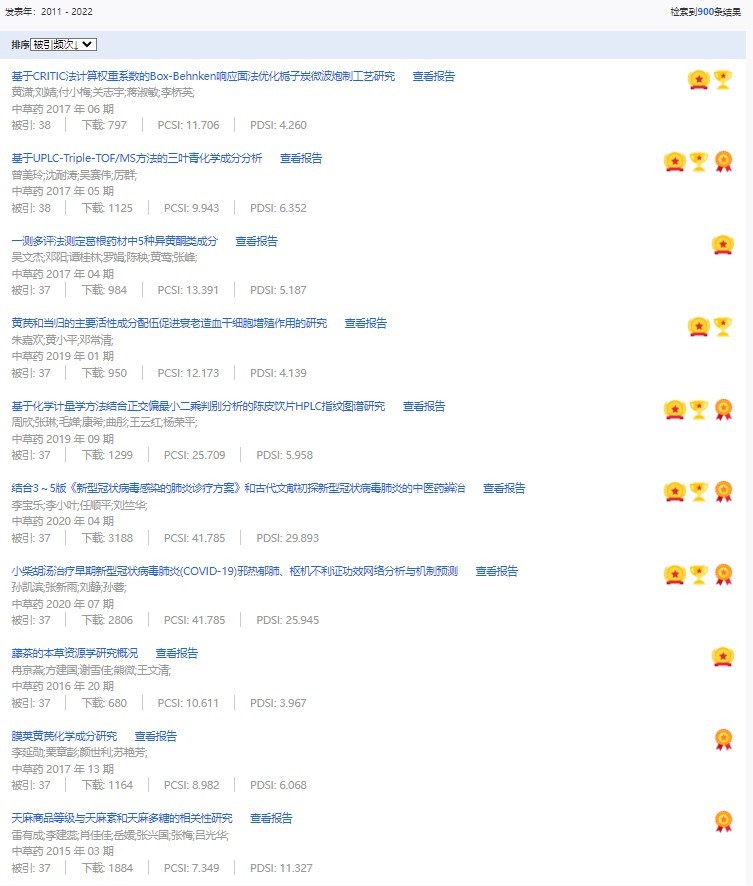This screenshot has width=753, height=886.
Task: View report for the 藤茶 article
Action: pyautogui.click(x=177, y=653)
